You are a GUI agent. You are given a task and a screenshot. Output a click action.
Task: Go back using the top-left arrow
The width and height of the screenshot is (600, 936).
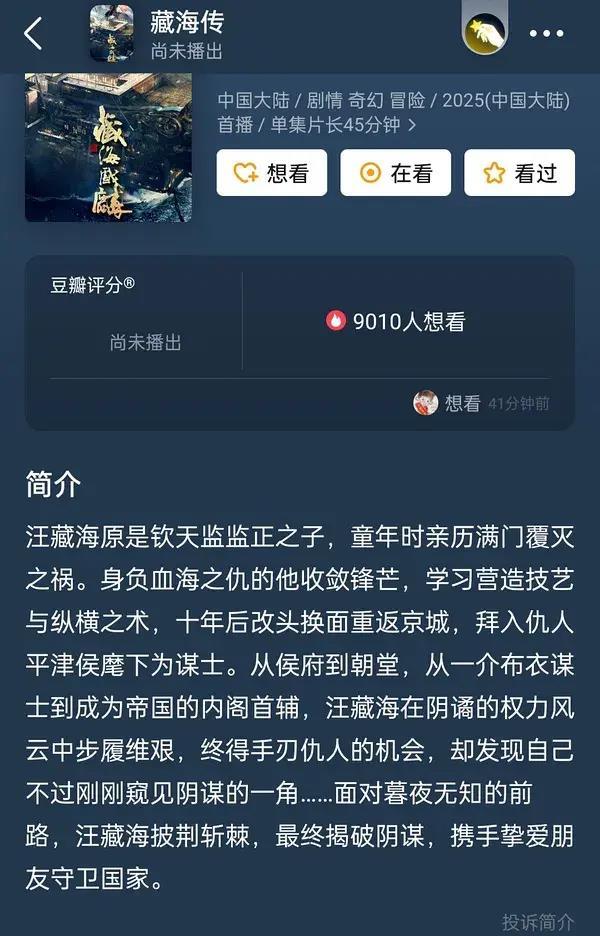coord(33,34)
